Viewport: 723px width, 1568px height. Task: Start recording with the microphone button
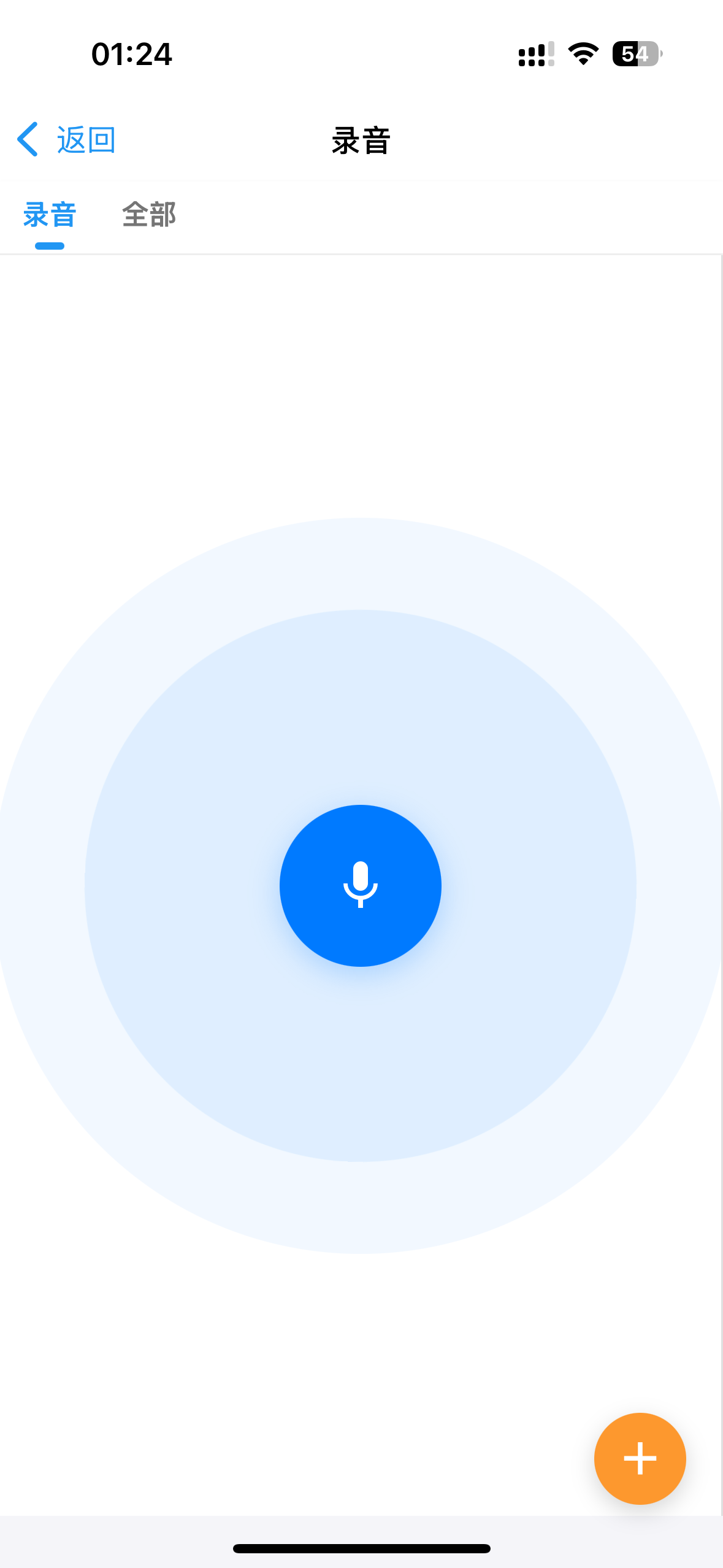pos(361,885)
